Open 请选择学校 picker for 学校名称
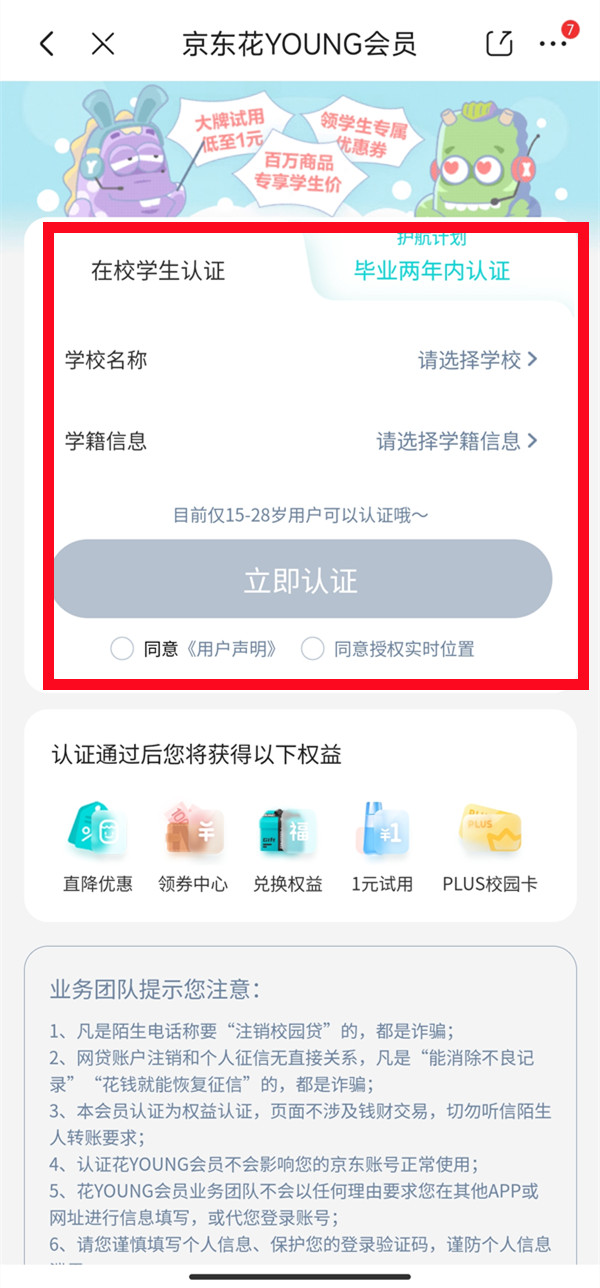The width and height of the screenshot is (600, 1288). click(477, 360)
